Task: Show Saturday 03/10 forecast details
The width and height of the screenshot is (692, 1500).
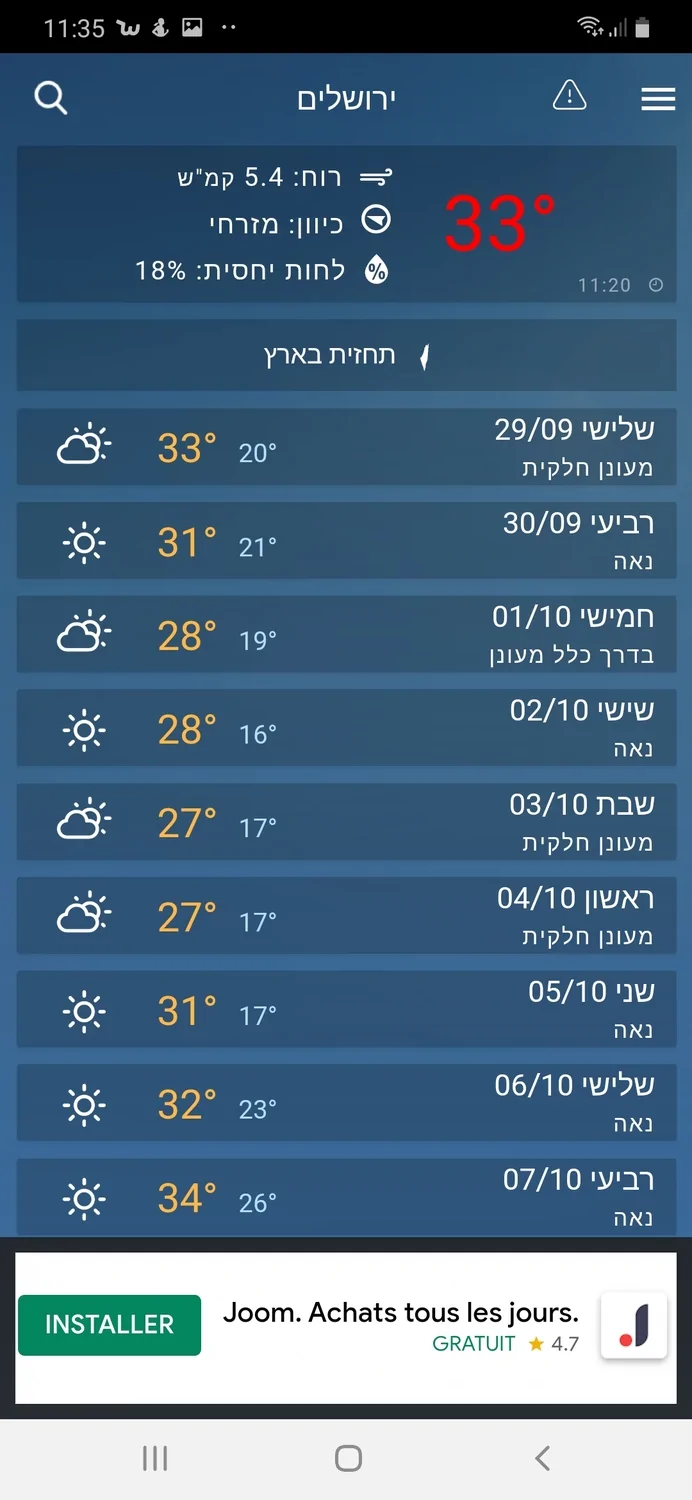Action: (346, 822)
